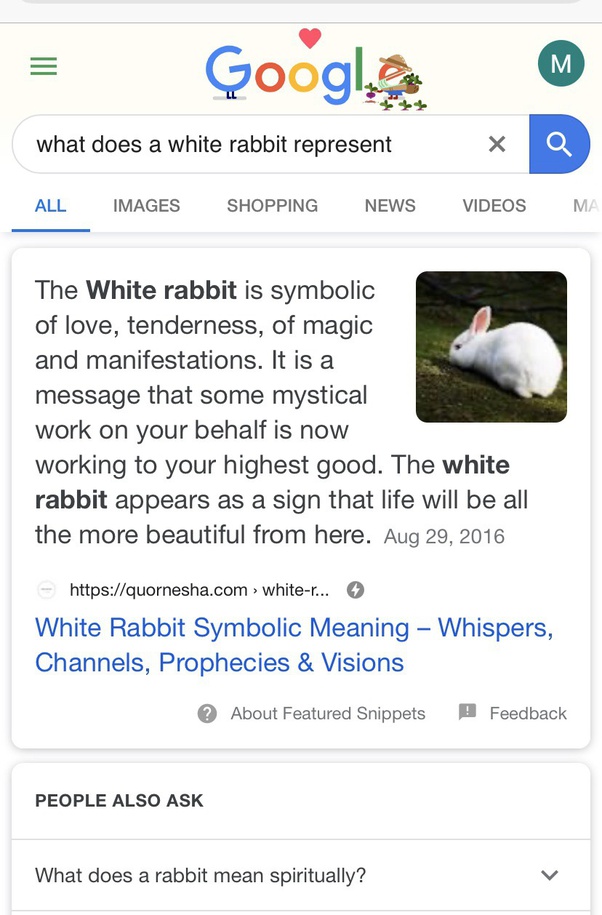This screenshot has height=915, width=602.
Task: Send Feedback on featured snippet
Action: (x=513, y=713)
